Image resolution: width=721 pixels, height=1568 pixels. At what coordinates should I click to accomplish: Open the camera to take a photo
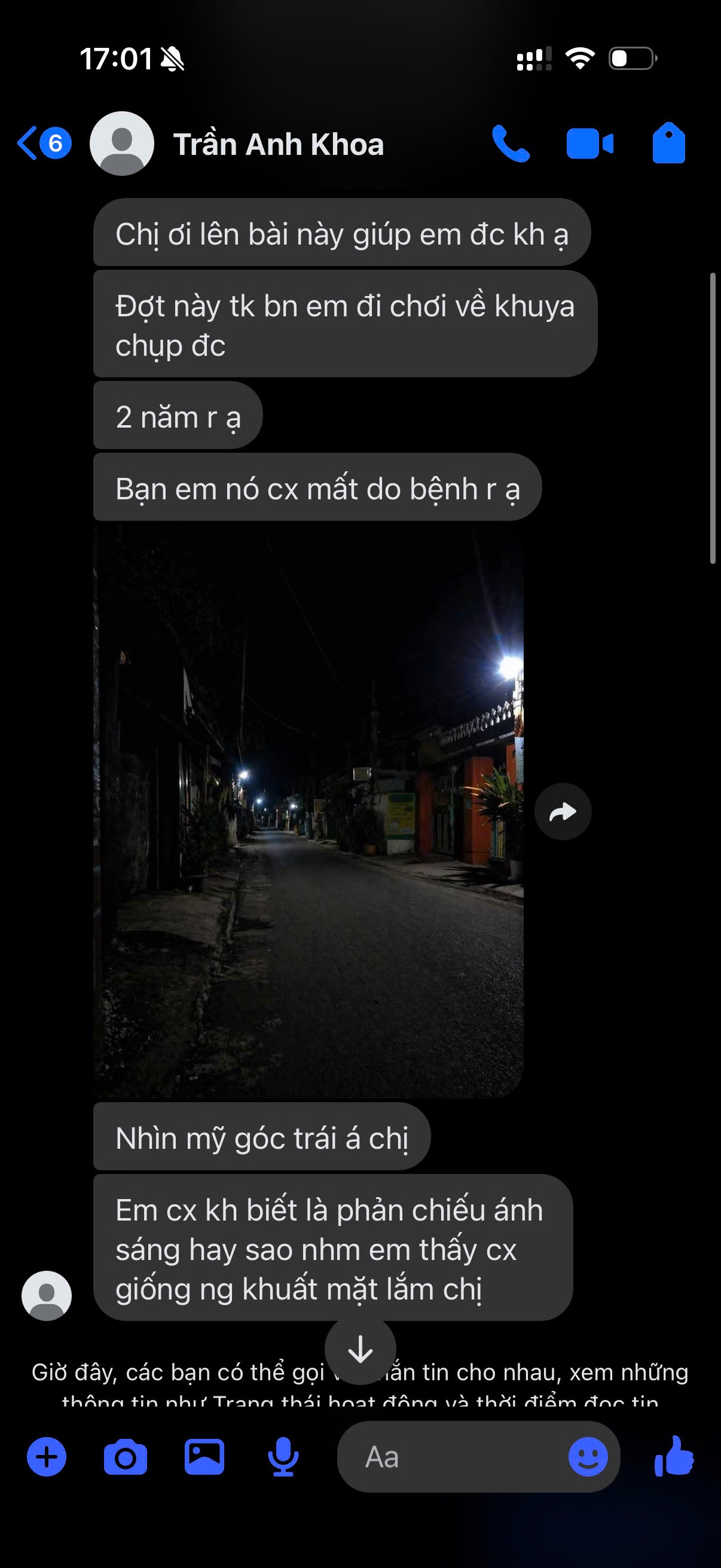point(126,1457)
